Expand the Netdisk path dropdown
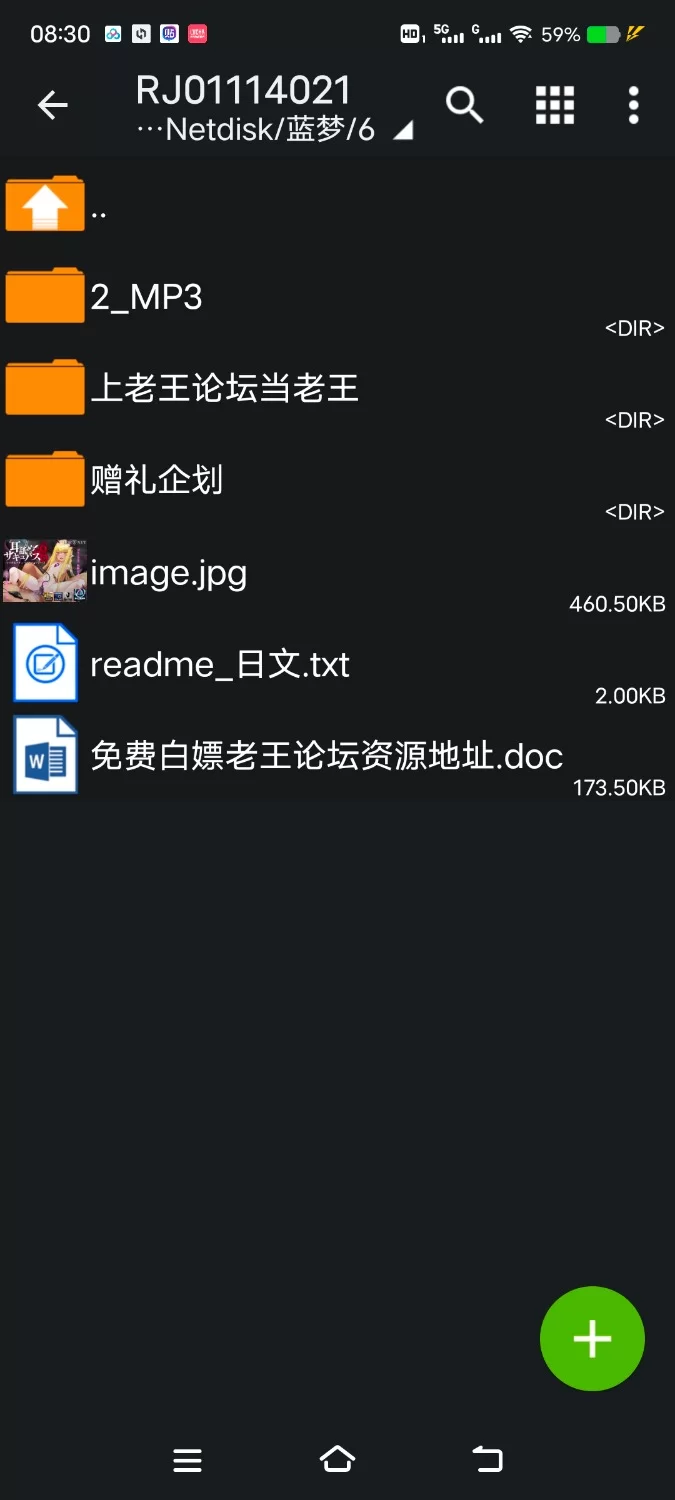The height and width of the screenshot is (1500, 675). [x=402, y=131]
